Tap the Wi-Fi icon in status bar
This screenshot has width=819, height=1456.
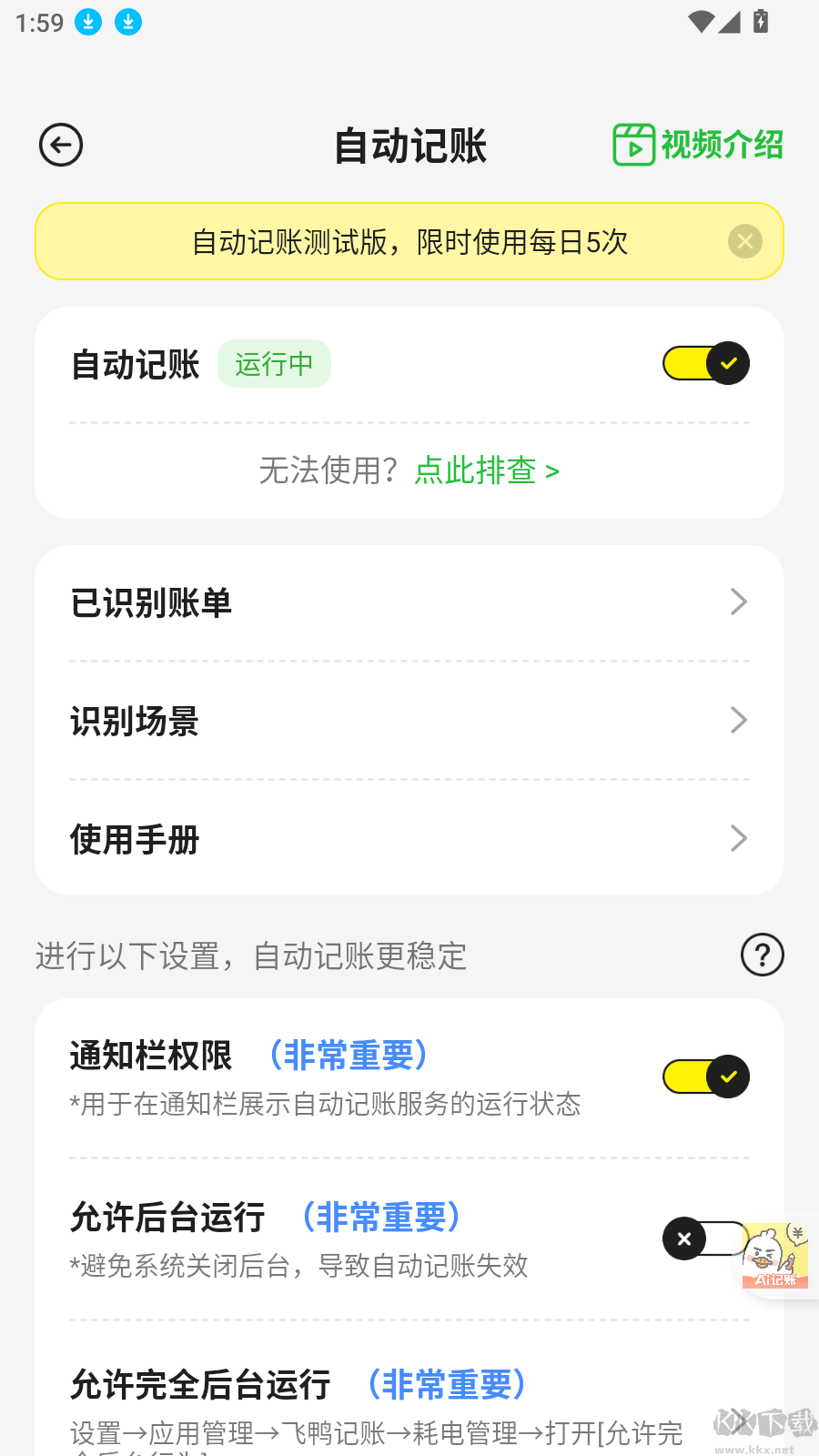tap(700, 22)
